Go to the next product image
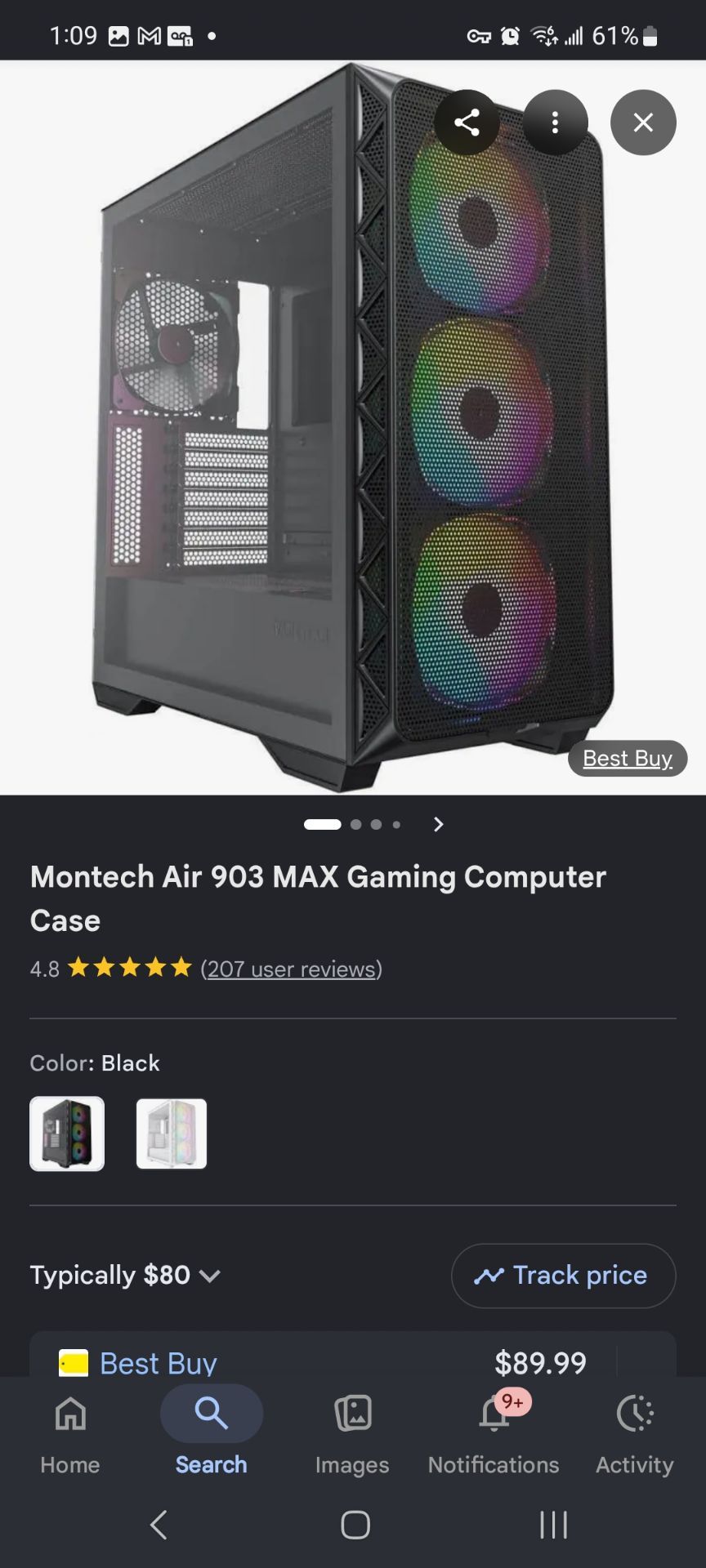This screenshot has width=706, height=1568. pos(438,824)
